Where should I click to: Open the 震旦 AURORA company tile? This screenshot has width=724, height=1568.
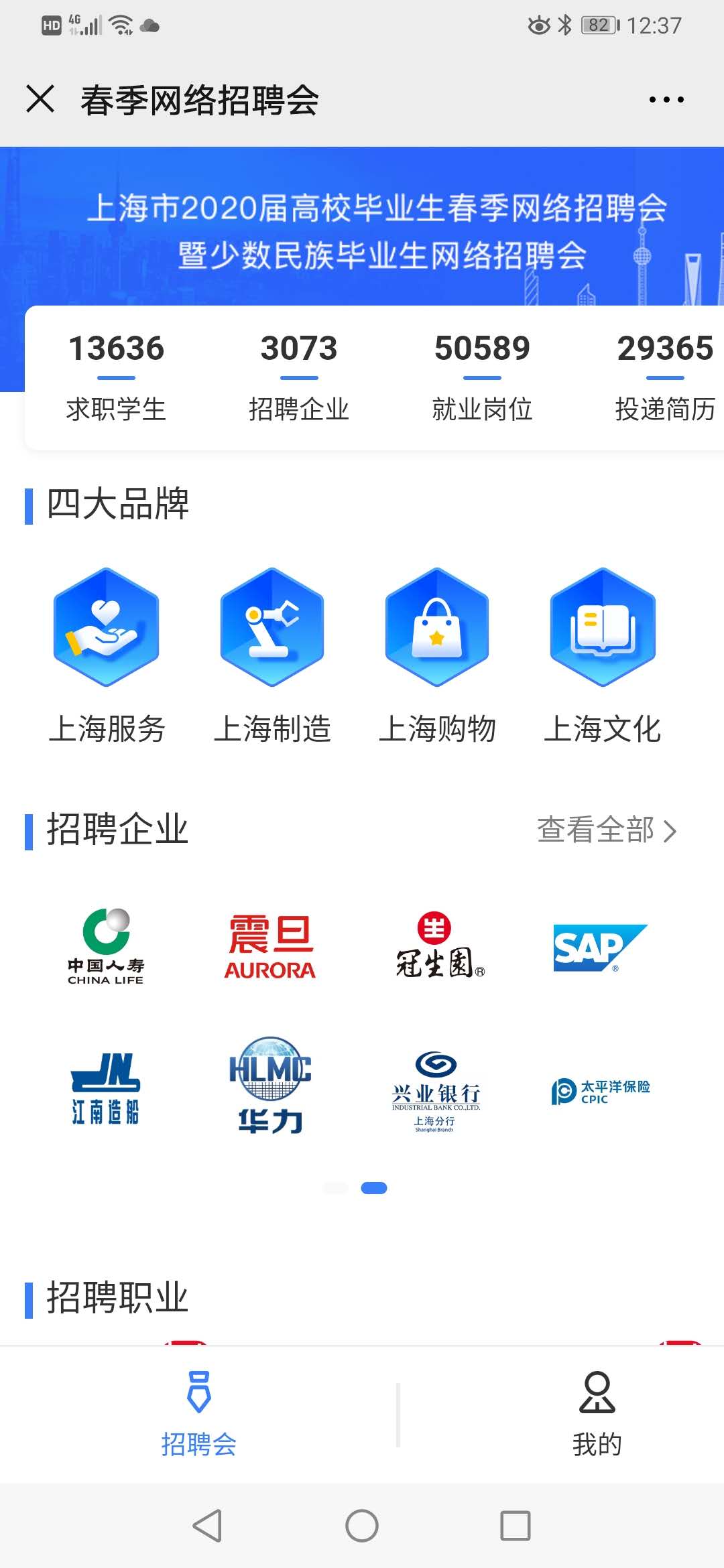pyautogui.click(x=270, y=946)
